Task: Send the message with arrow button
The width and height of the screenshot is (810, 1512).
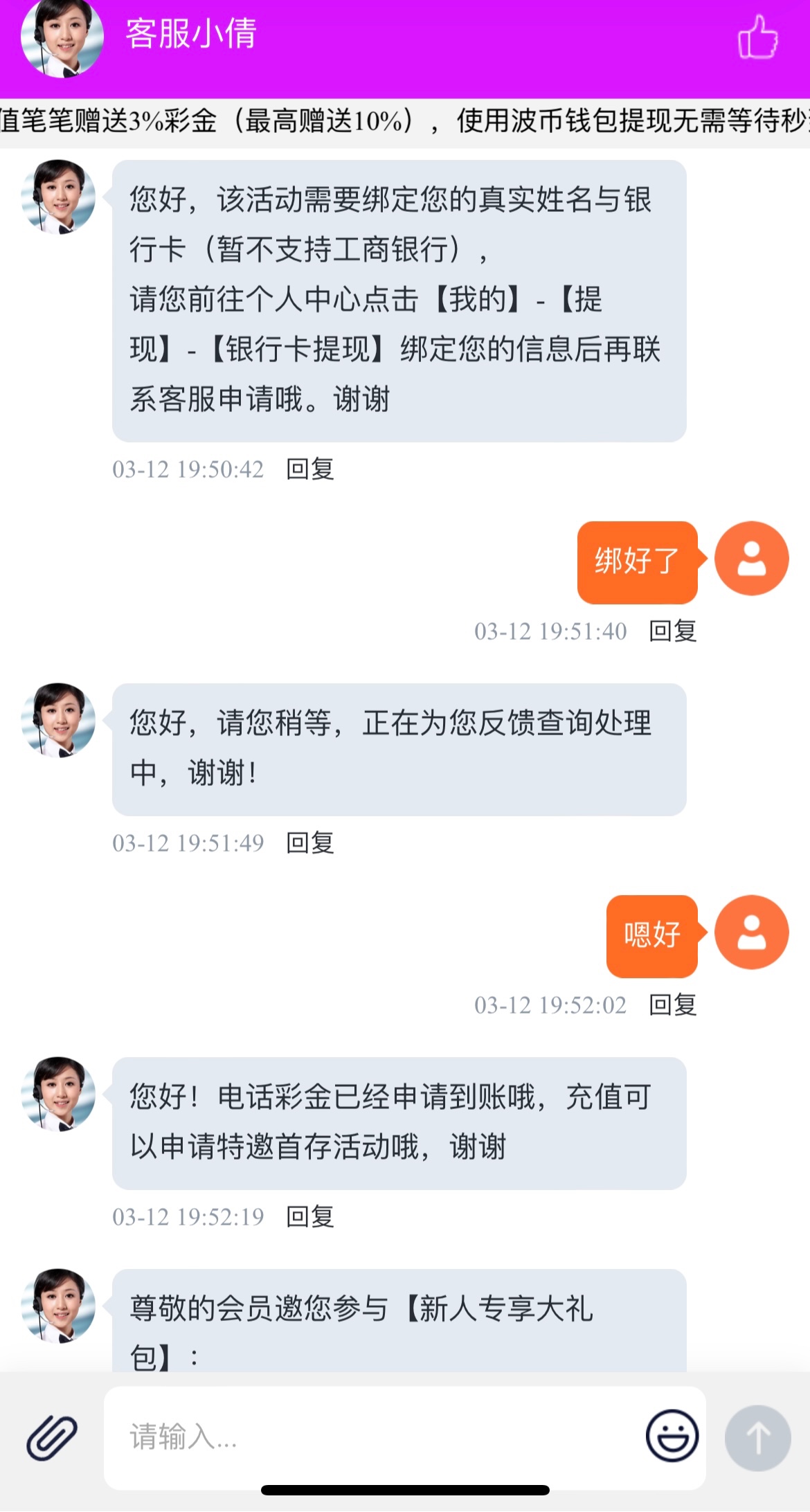Action: coord(757,1438)
